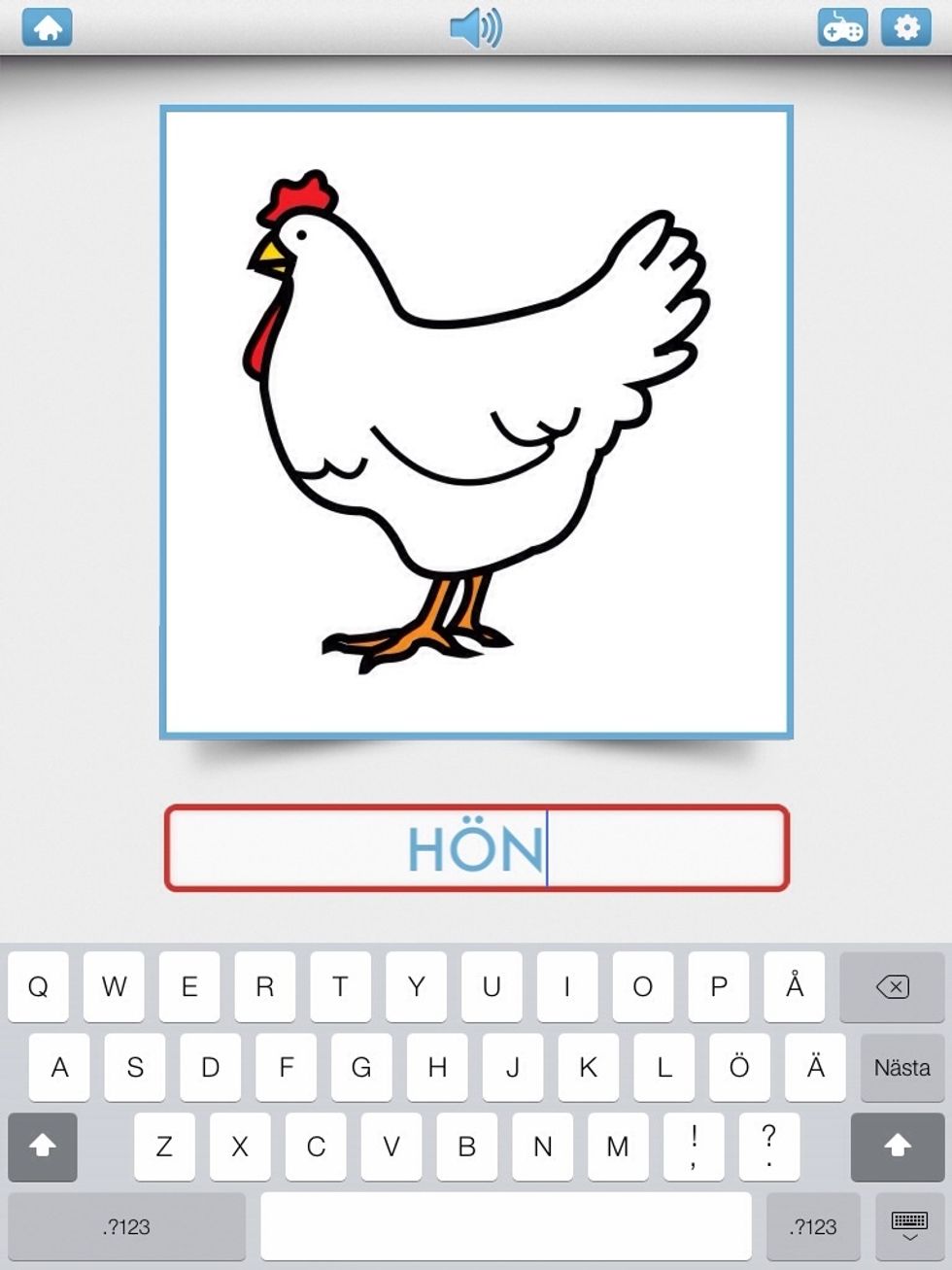Open the settings gear icon
This screenshot has width=952, height=1270.
point(907,27)
